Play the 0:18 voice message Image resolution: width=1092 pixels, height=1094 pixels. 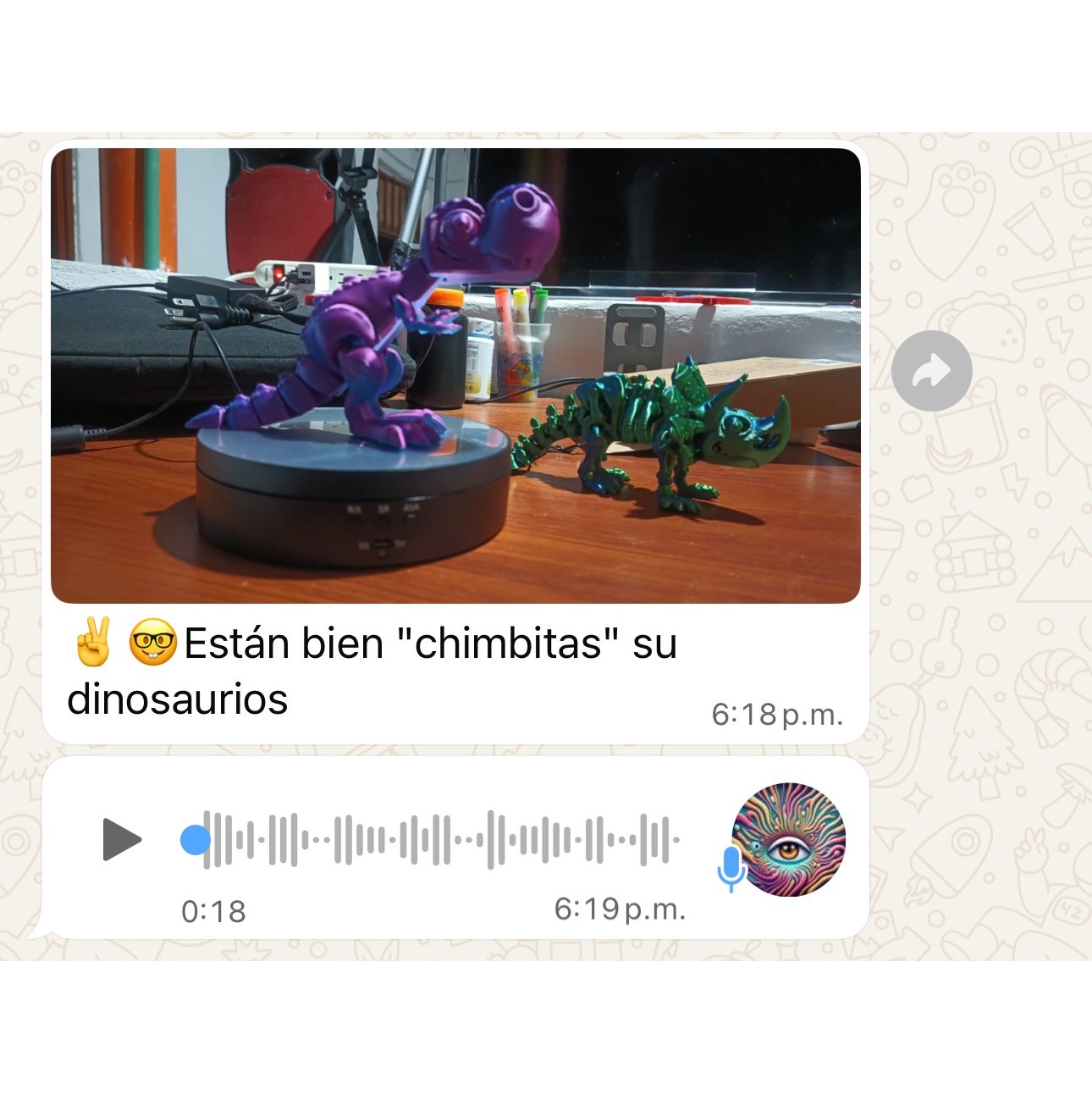122,839
